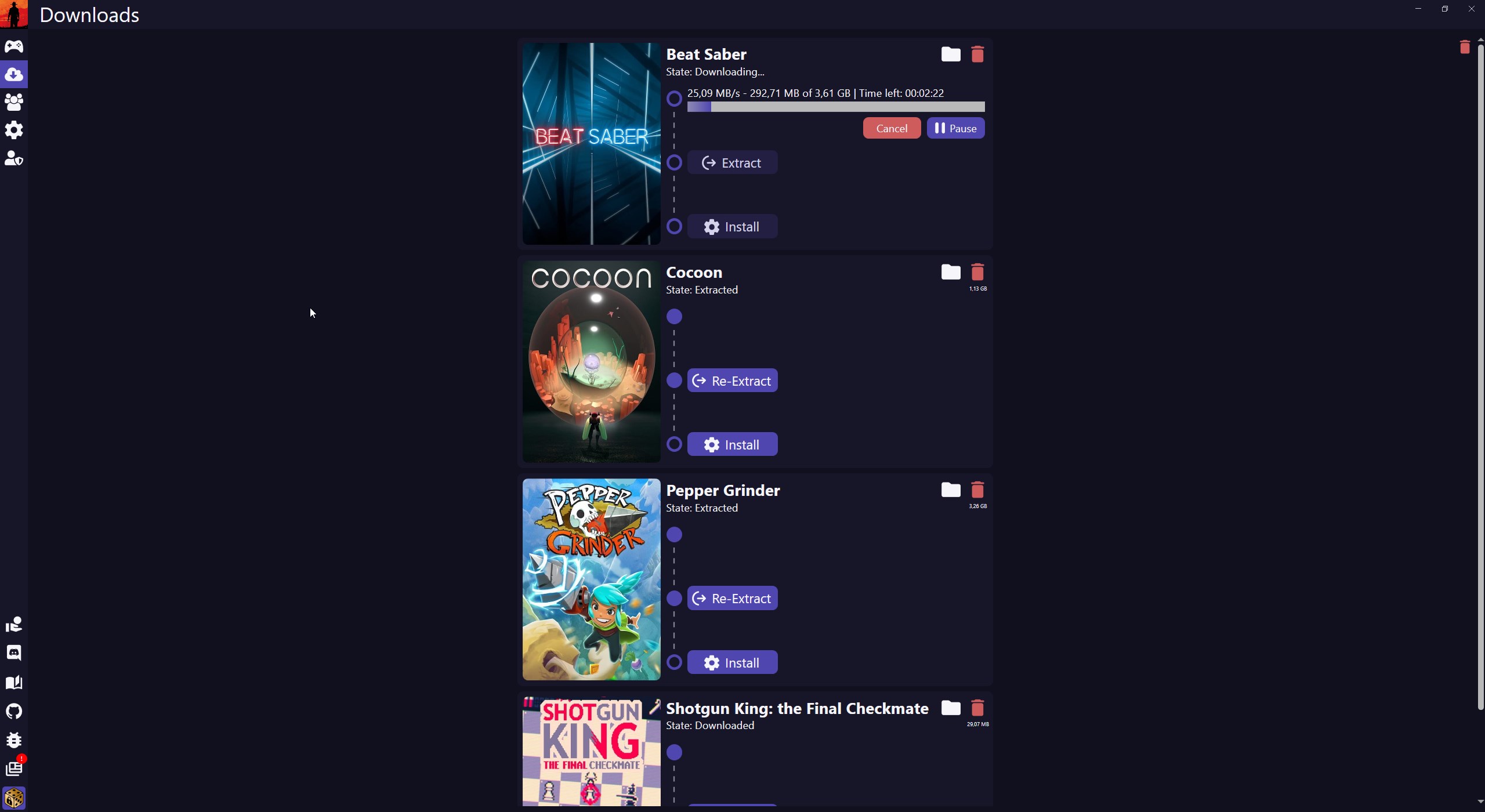Open the settings gear in sidebar

point(14,130)
